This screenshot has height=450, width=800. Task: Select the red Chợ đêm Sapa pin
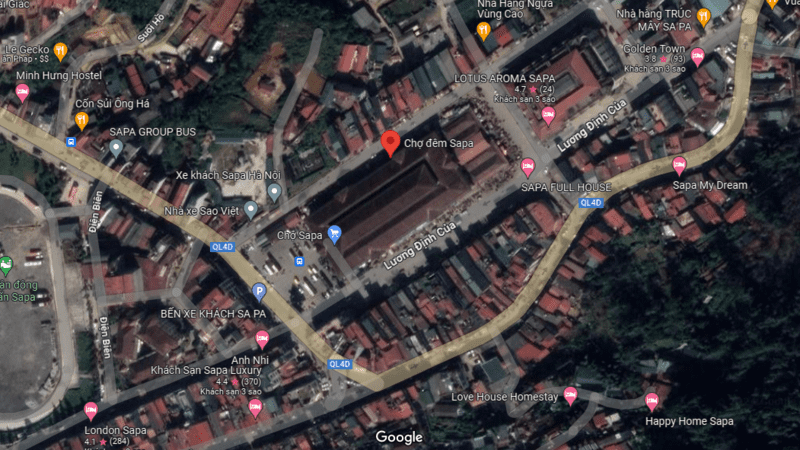390,144
